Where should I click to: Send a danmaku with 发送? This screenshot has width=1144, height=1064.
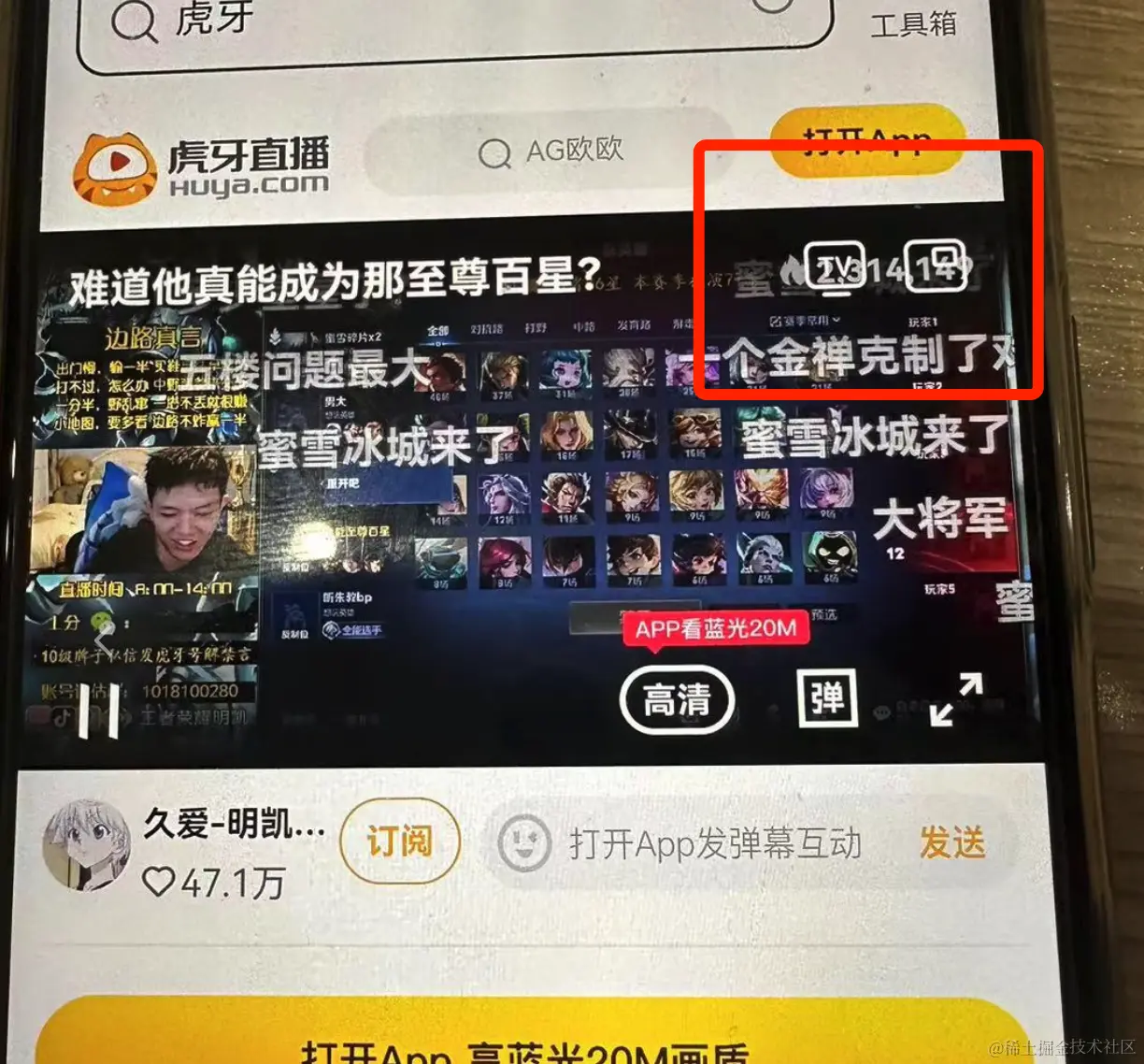click(952, 842)
